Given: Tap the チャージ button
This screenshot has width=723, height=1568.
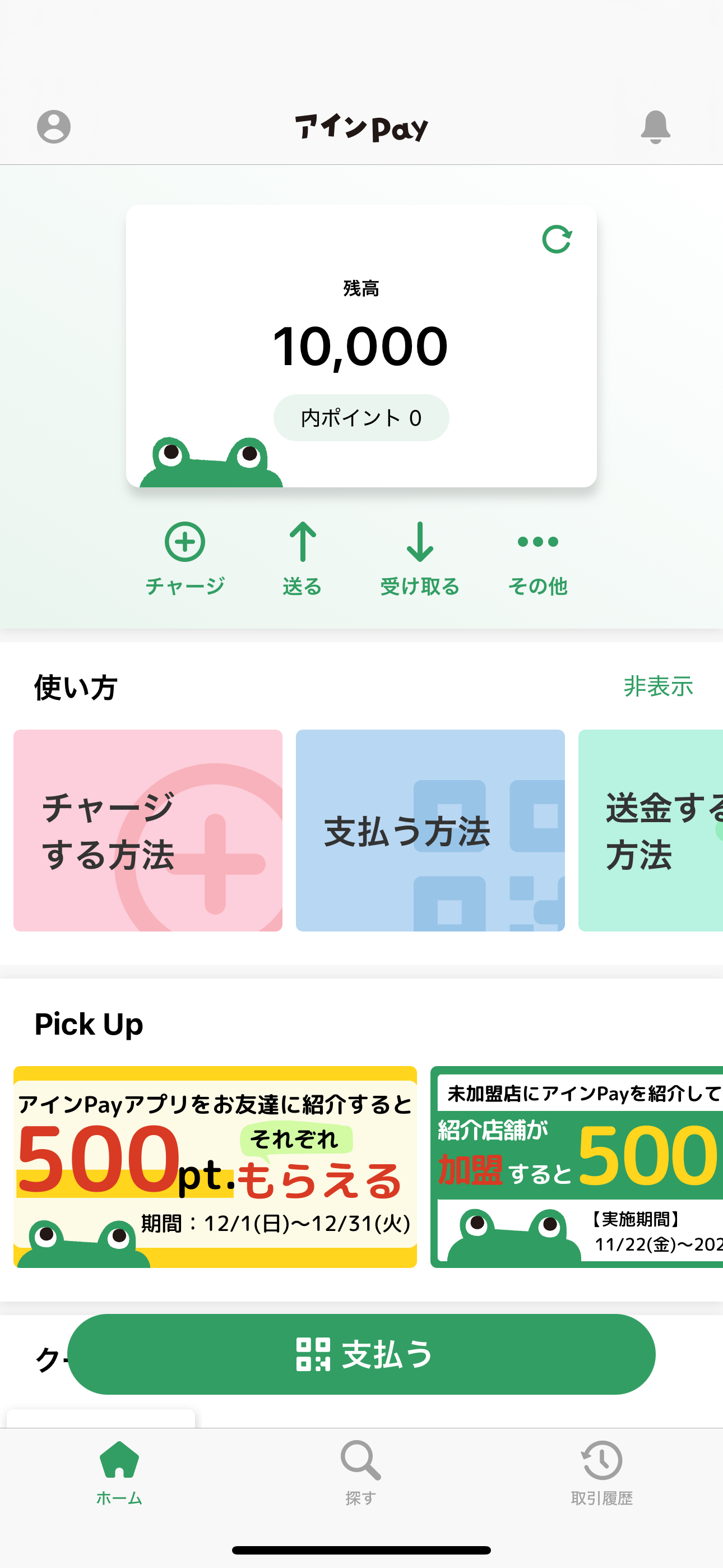Looking at the screenshot, I should pos(185,559).
